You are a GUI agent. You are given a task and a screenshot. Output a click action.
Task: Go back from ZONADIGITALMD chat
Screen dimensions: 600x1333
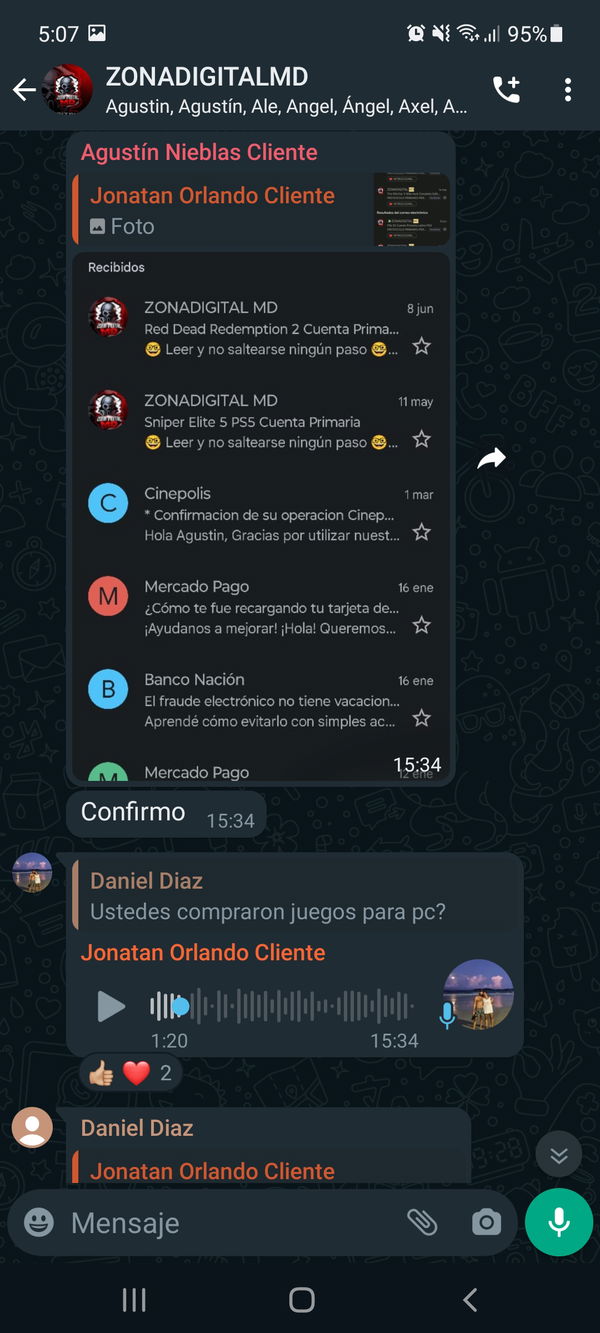(24, 90)
